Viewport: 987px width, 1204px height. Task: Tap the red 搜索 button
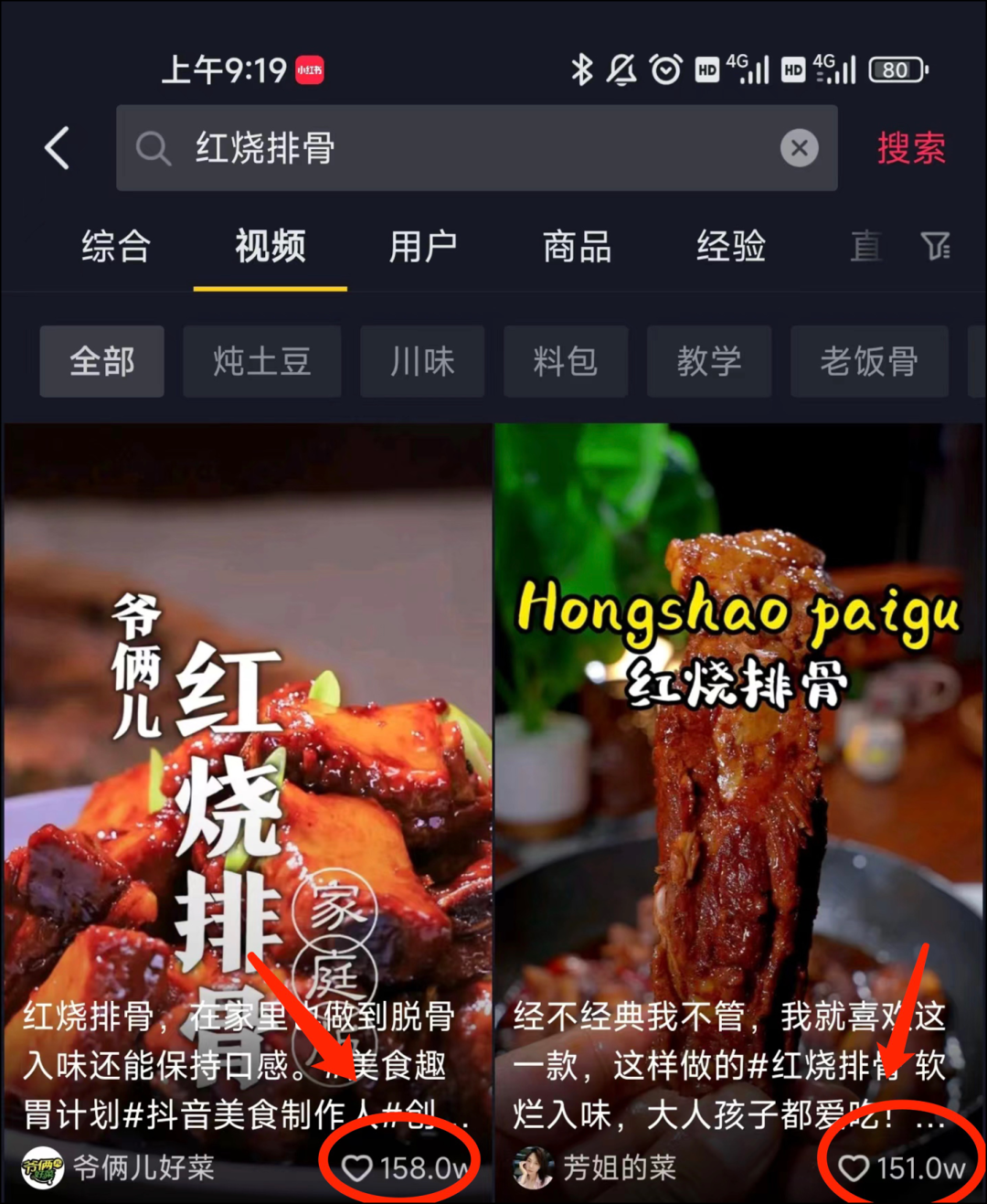click(911, 148)
